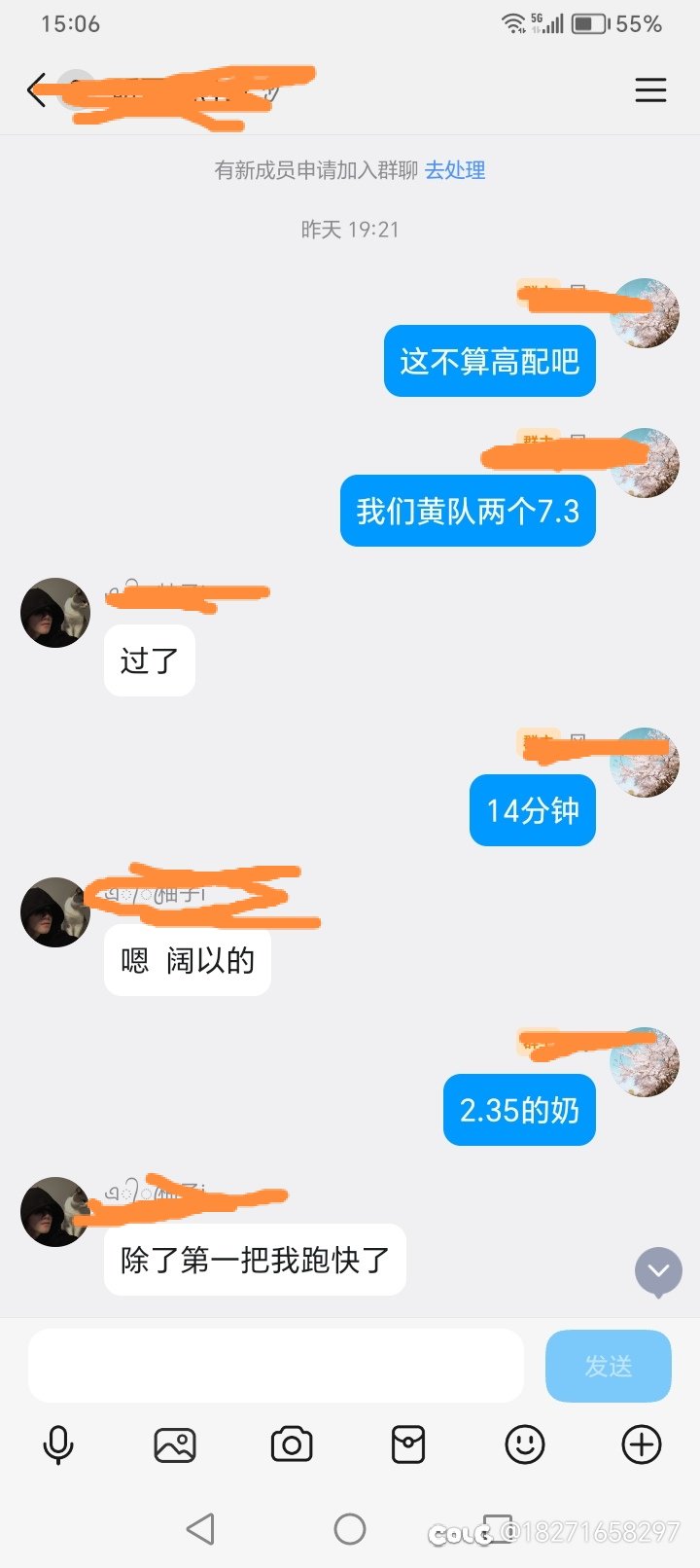Open the image gallery picker
This screenshot has width=700, height=1568.
pos(175,1444)
